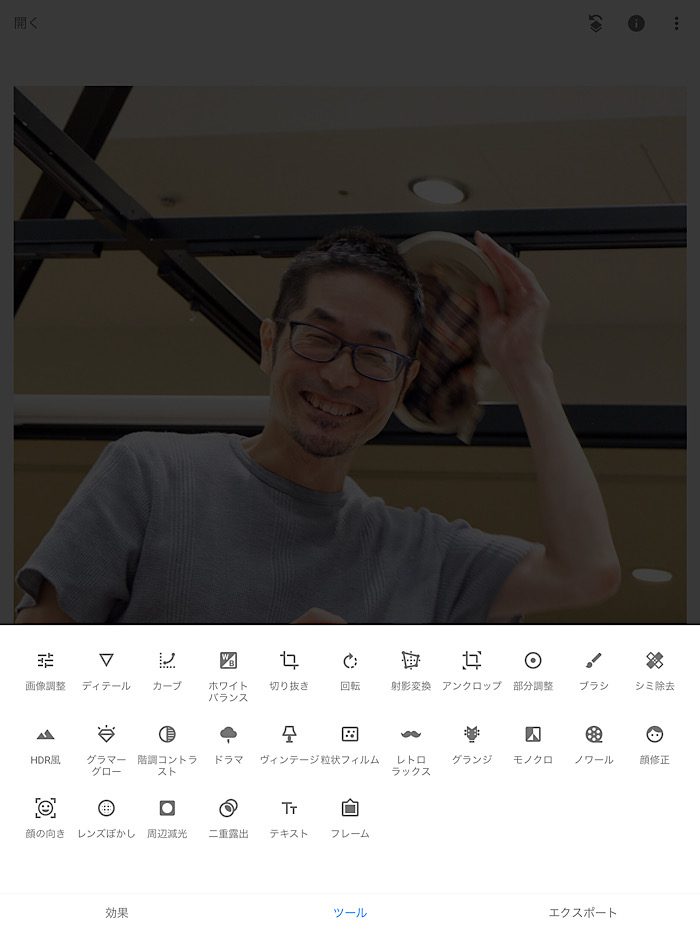Image resolution: width=700 pixels, height=933 pixels.
Task: Open the 顔修正 face tool
Action: pyautogui.click(x=654, y=744)
